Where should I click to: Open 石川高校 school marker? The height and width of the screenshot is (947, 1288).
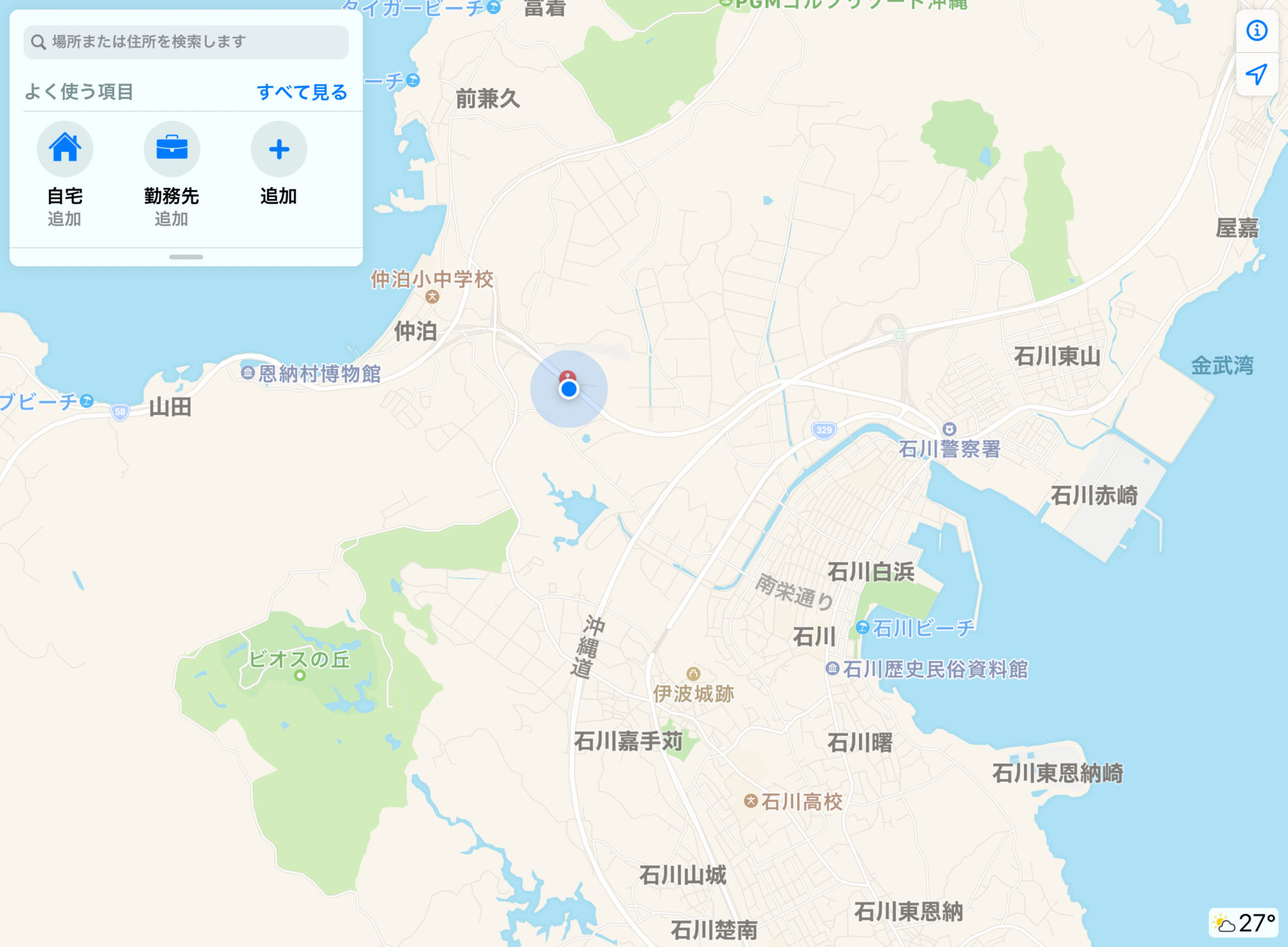[x=750, y=801]
